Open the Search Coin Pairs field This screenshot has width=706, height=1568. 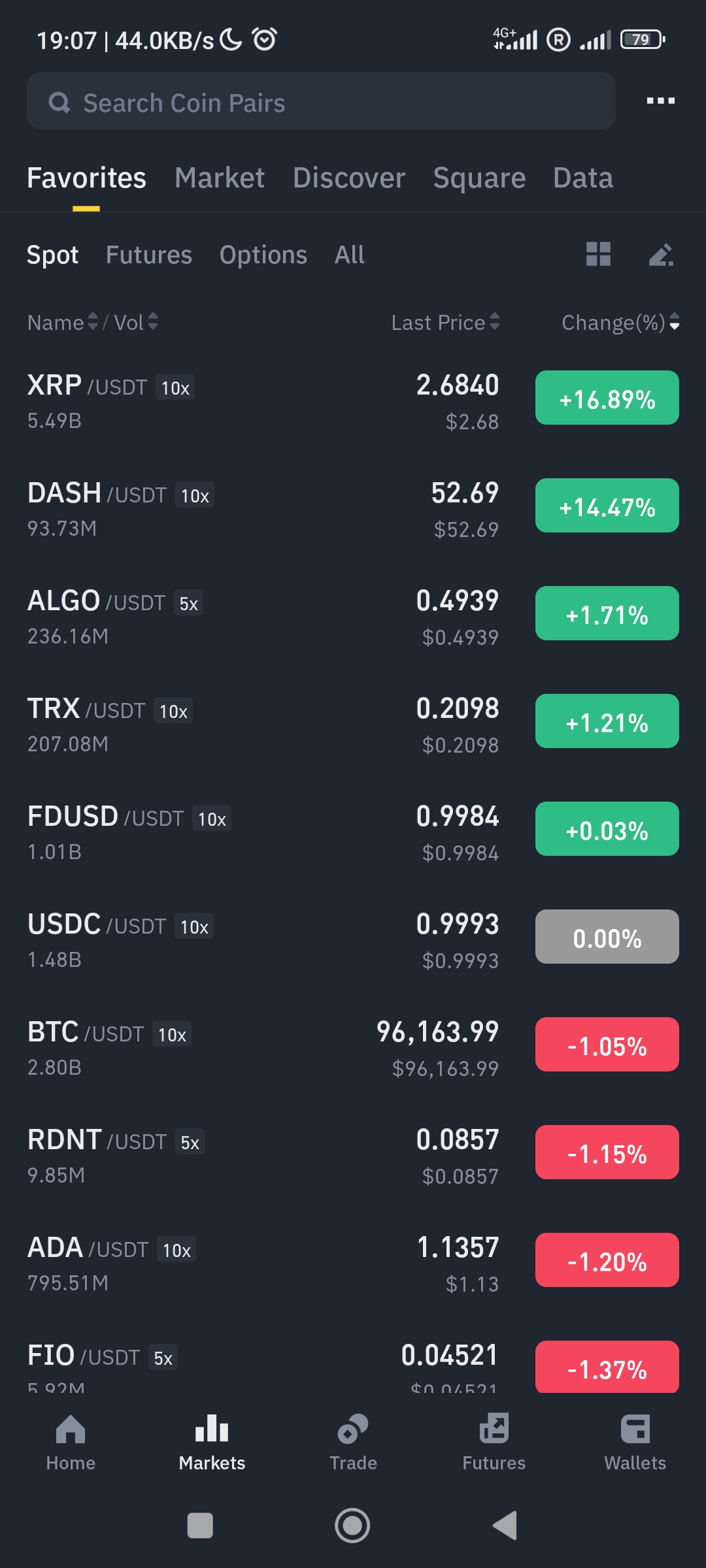[x=320, y=102]
